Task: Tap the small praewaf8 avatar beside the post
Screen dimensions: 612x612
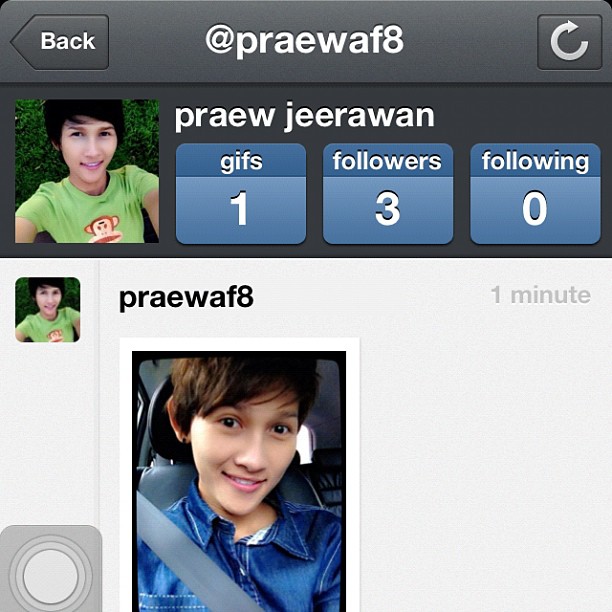Action: (x=47, y=310)
